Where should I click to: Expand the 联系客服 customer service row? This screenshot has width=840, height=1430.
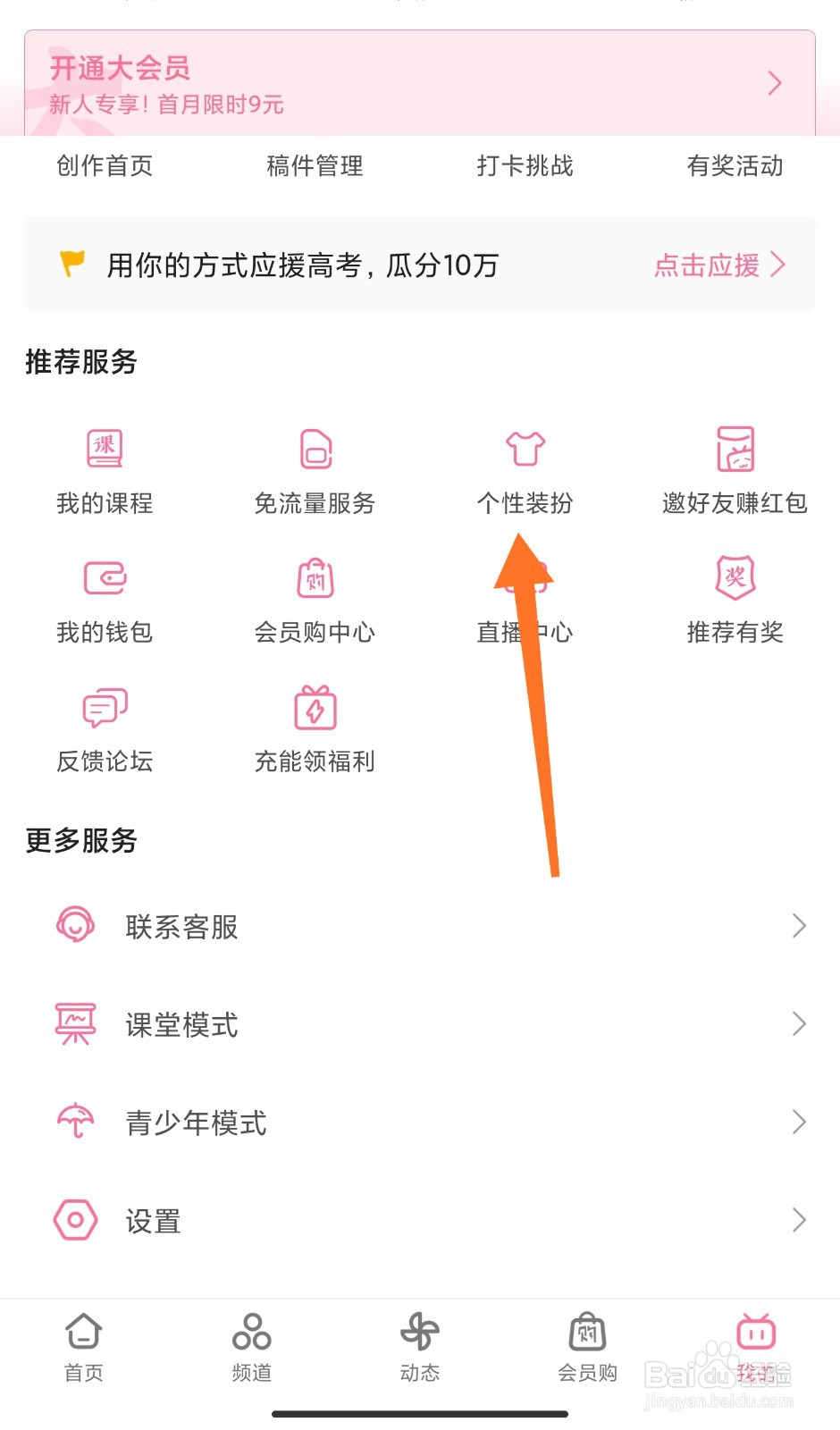tap(420, 927)
